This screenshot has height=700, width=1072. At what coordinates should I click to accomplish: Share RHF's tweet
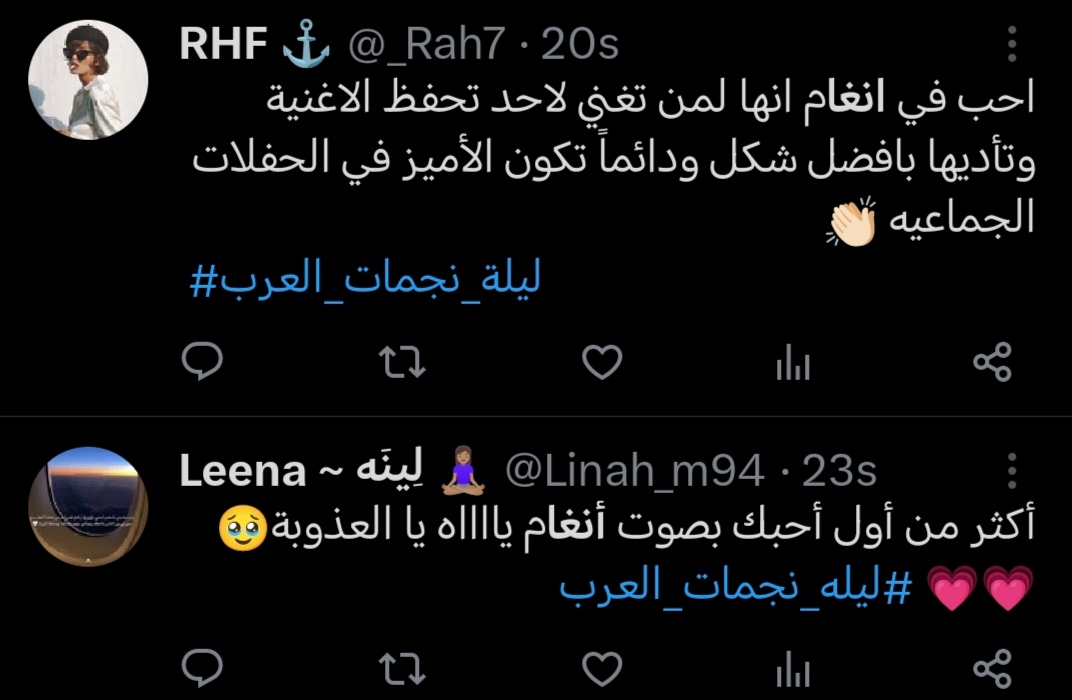pos(992,363)
